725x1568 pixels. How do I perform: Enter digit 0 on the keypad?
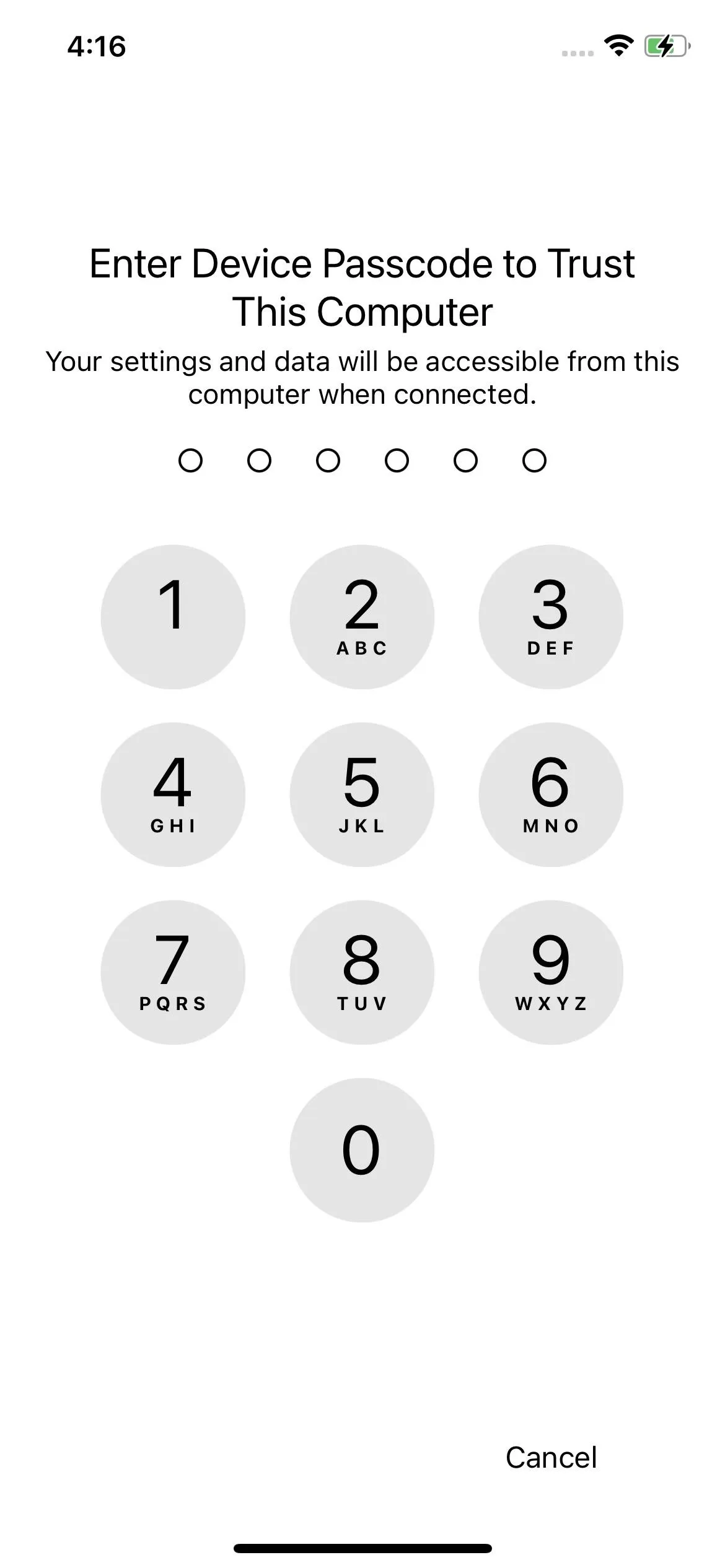[362, 1150]
